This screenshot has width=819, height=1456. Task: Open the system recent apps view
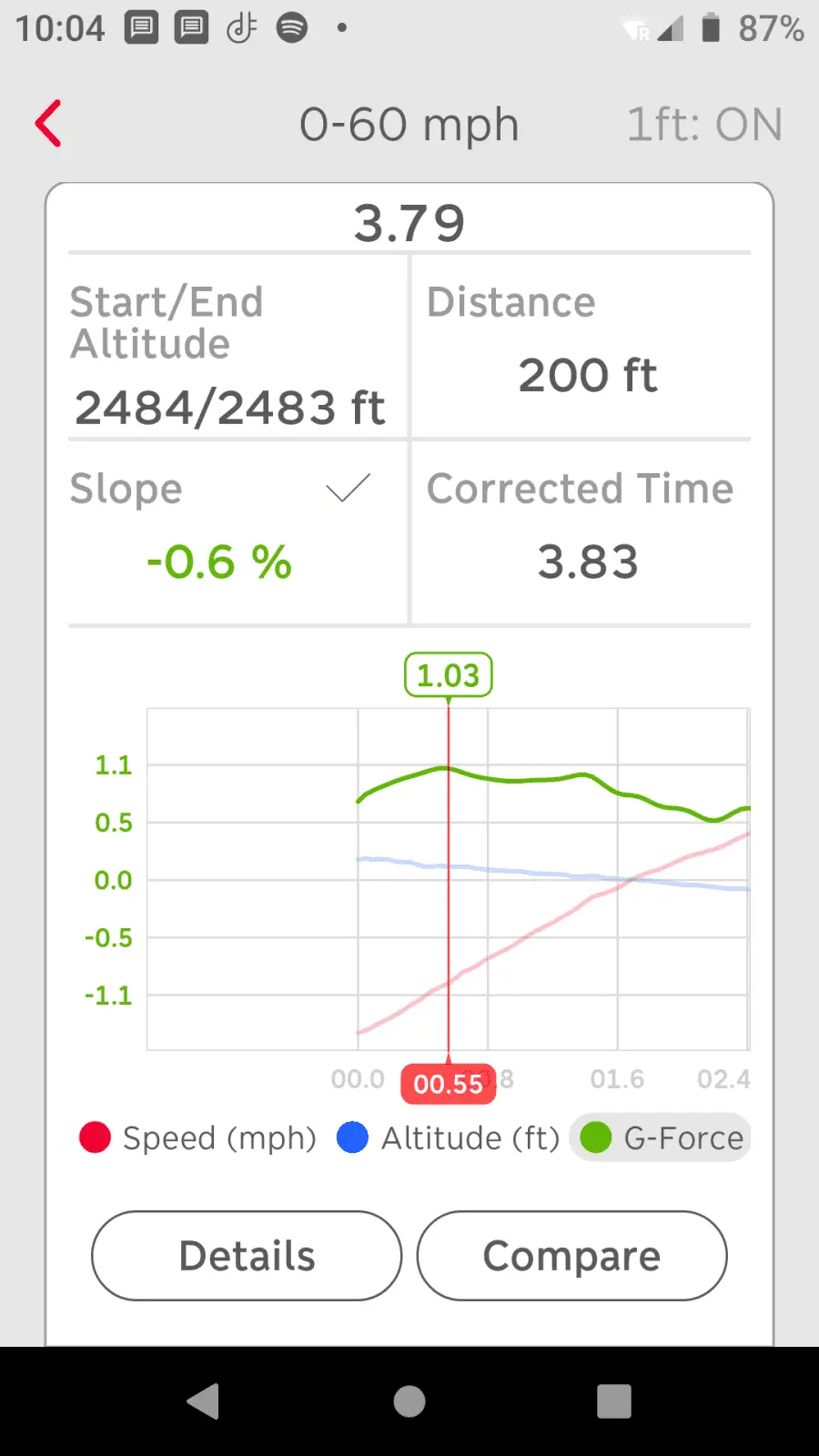point(614,1401)
